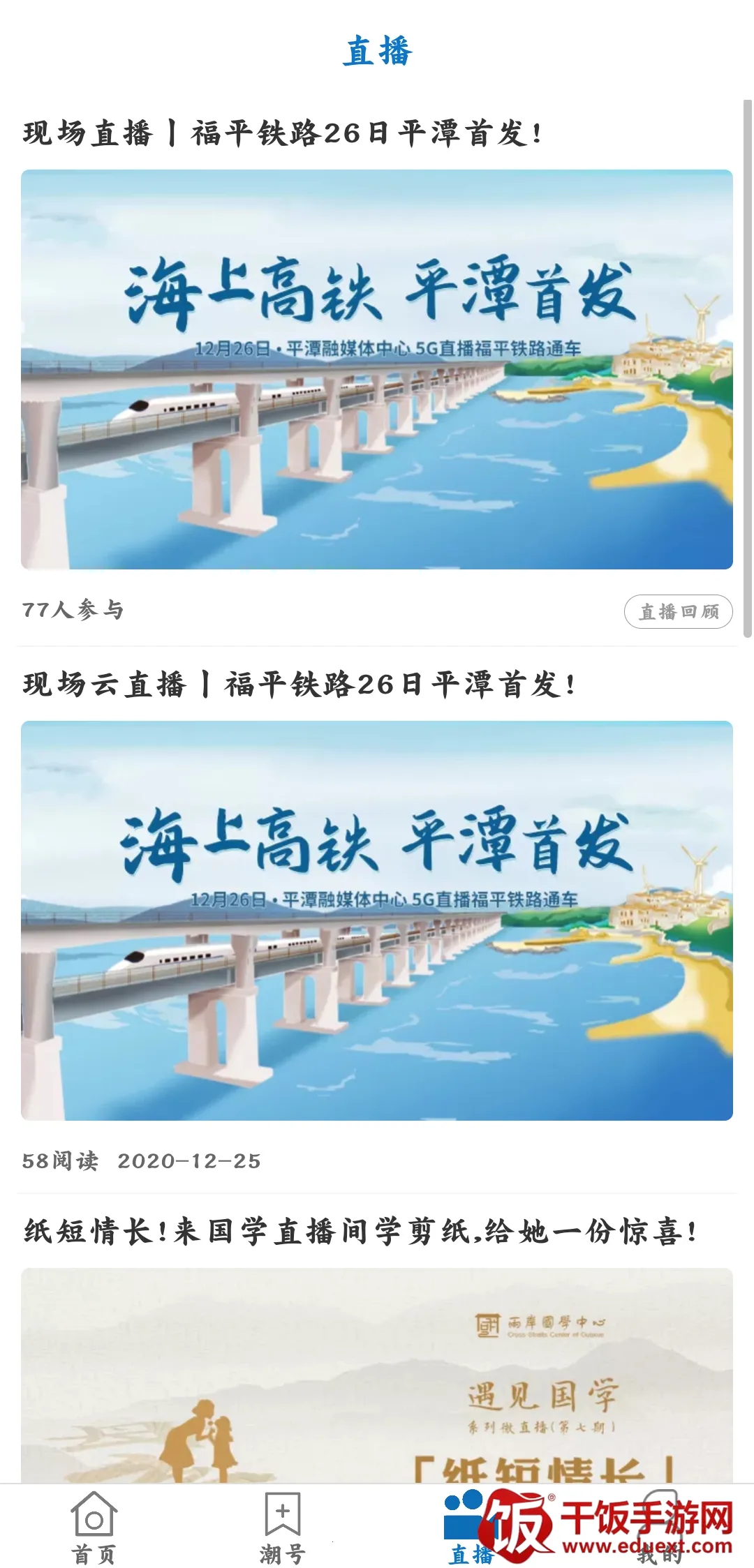Open the 现场云直播 福平铁路 banner image
Viewport: 754px width, 1568px height.
point(377,920)
